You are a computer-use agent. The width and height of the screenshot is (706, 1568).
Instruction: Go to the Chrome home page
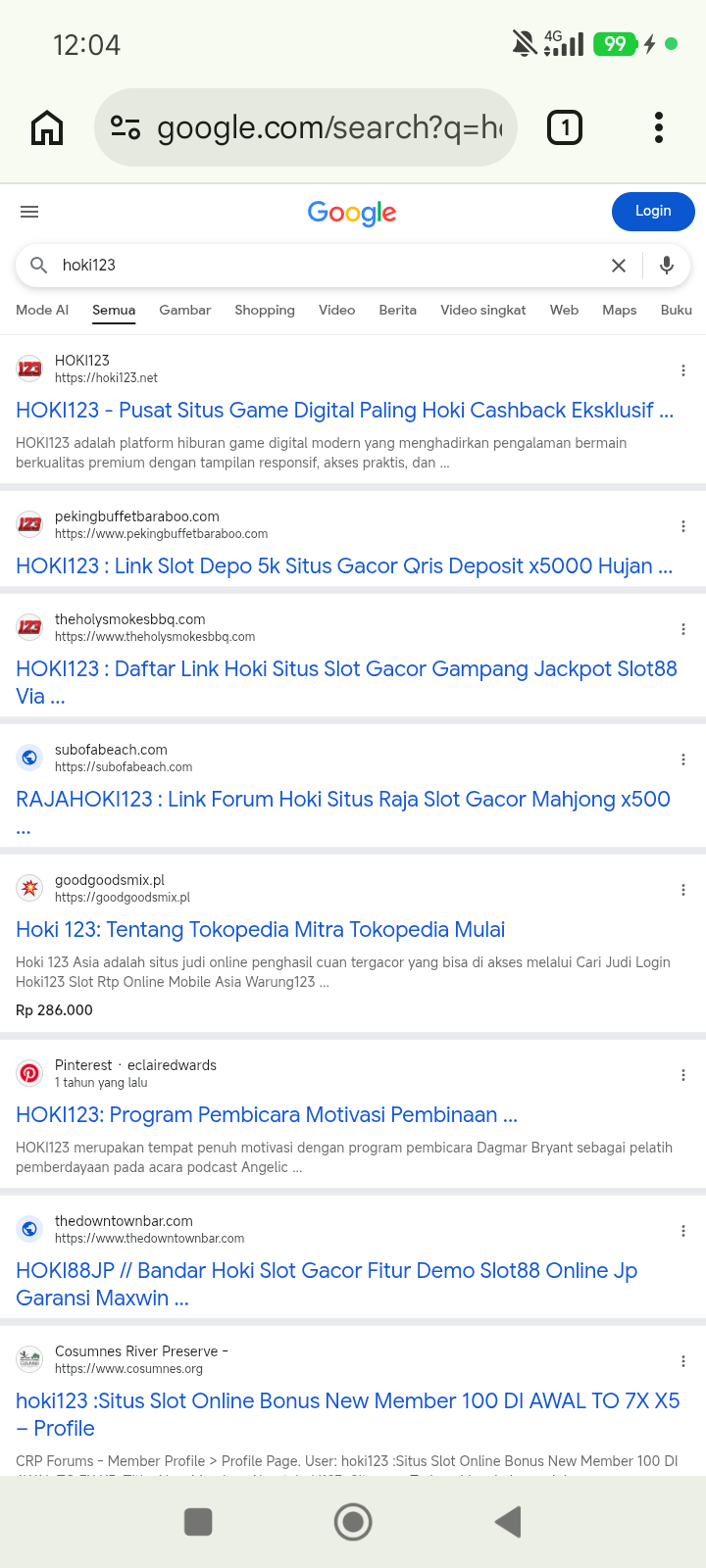pos(47,127)
